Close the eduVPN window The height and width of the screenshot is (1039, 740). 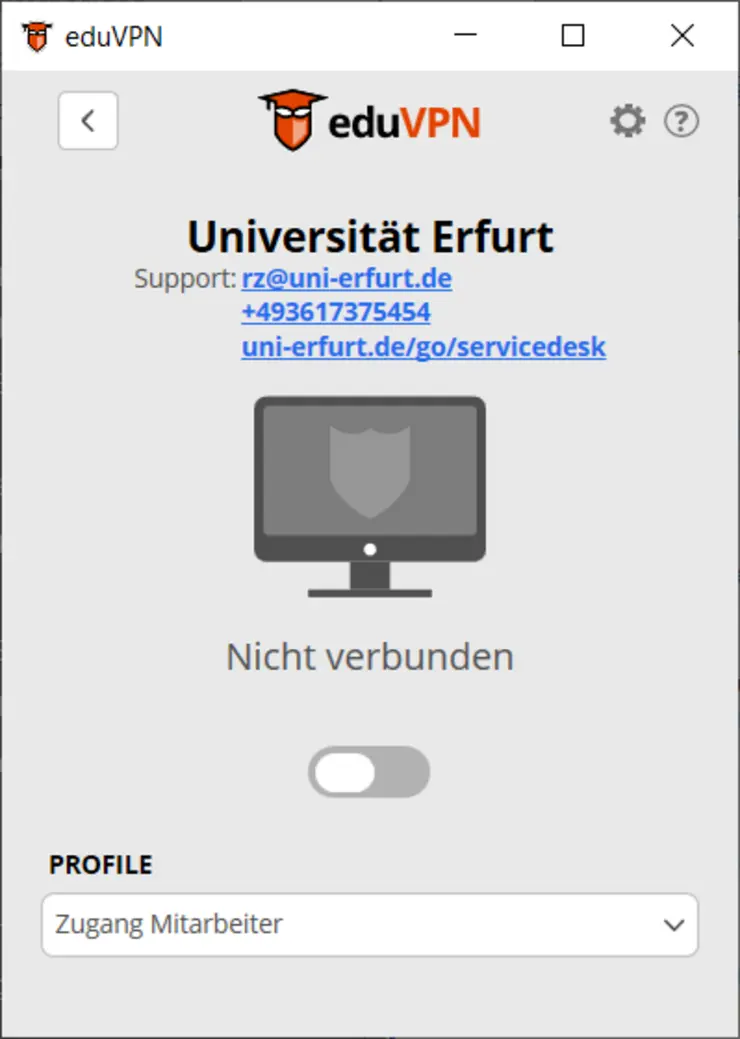point(682,37)
